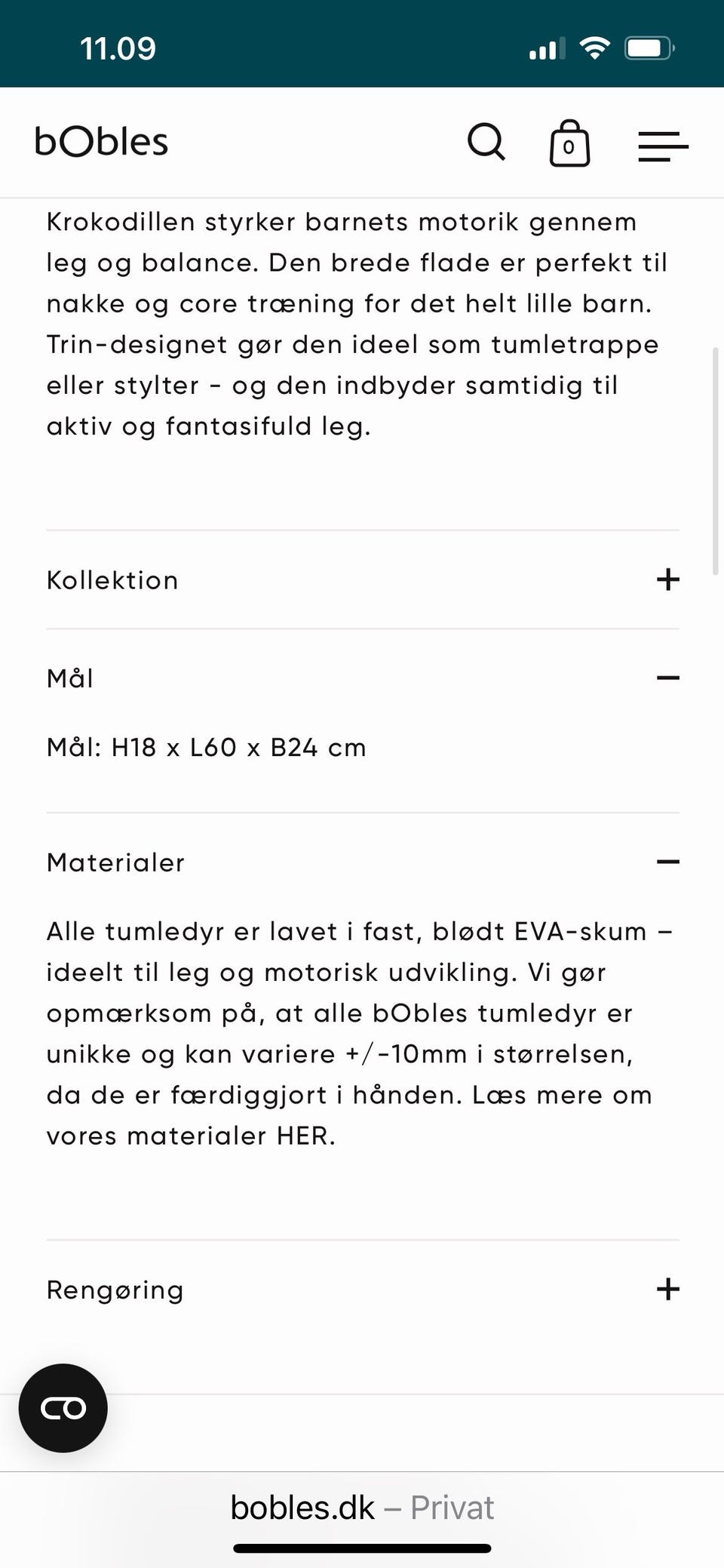Open the search icon
Screen dimensions: 724x1568
point(486,143)
